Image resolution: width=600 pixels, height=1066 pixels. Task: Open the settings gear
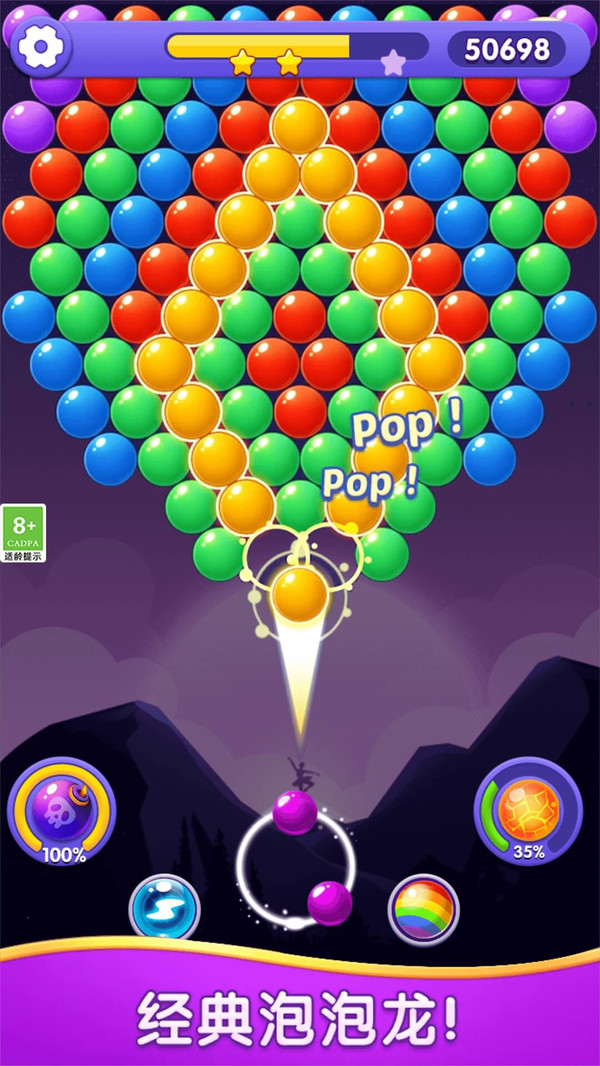(41, 46)
